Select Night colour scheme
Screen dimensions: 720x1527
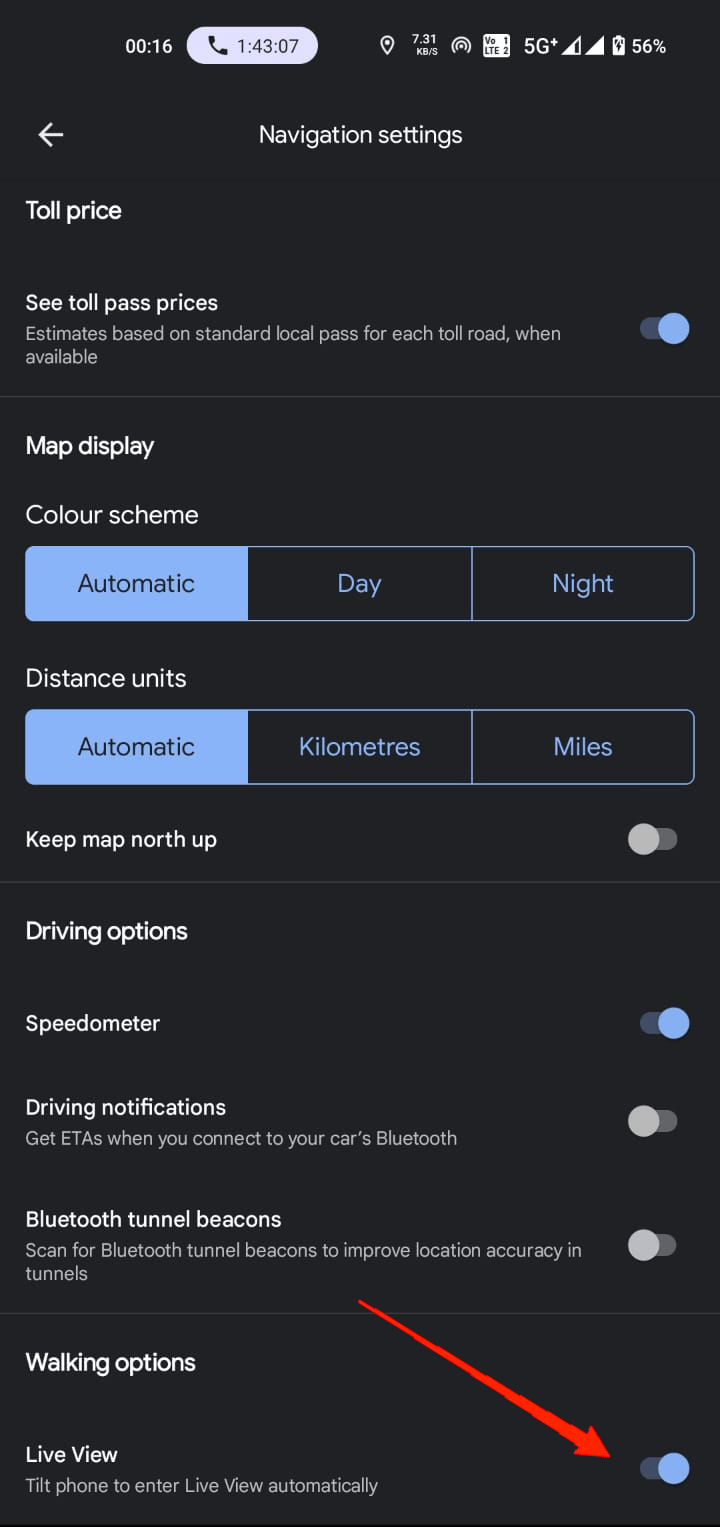coord(583,583)
